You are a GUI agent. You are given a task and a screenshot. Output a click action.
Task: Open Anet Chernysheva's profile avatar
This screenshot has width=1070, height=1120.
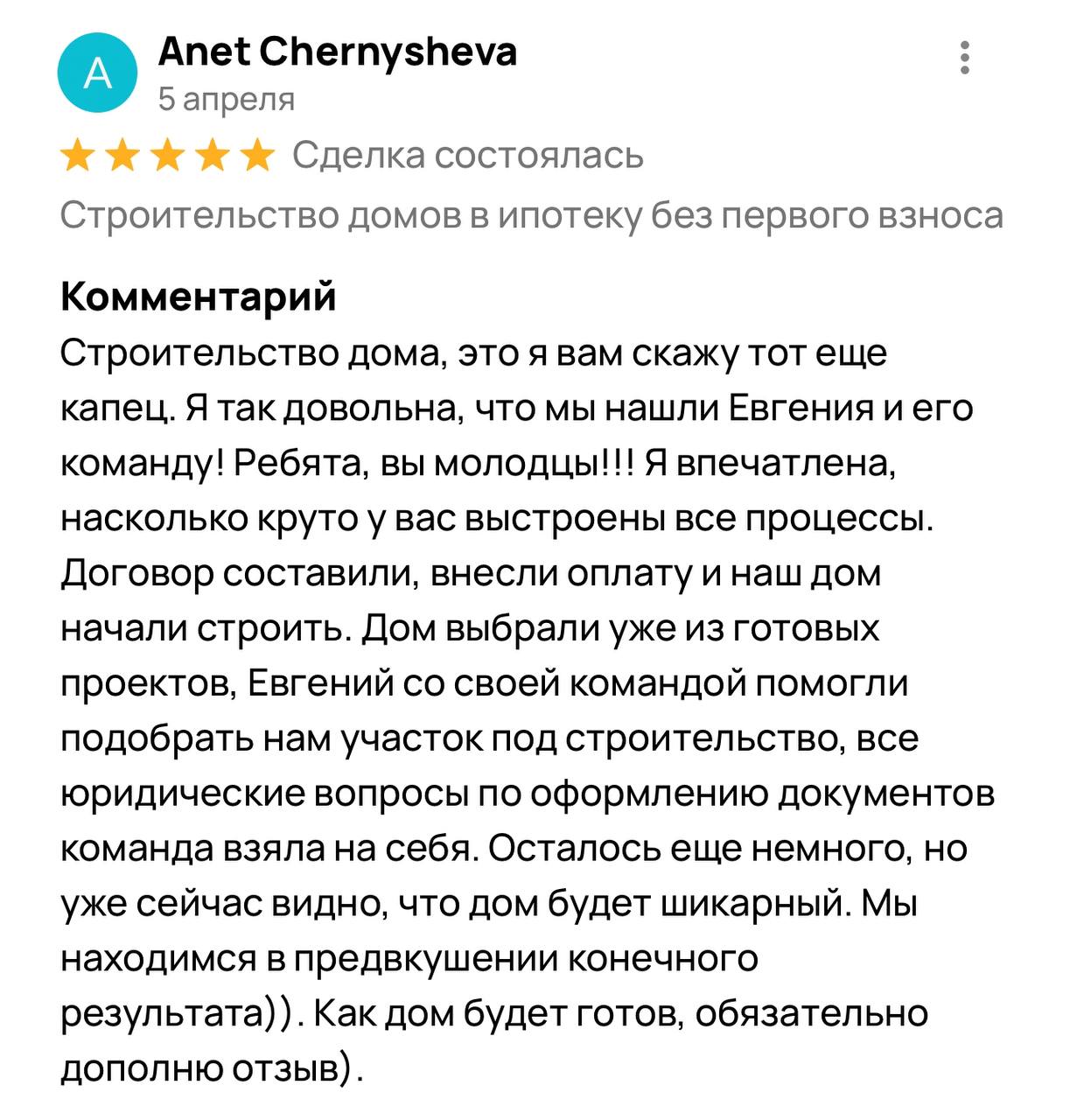(97, 73)
